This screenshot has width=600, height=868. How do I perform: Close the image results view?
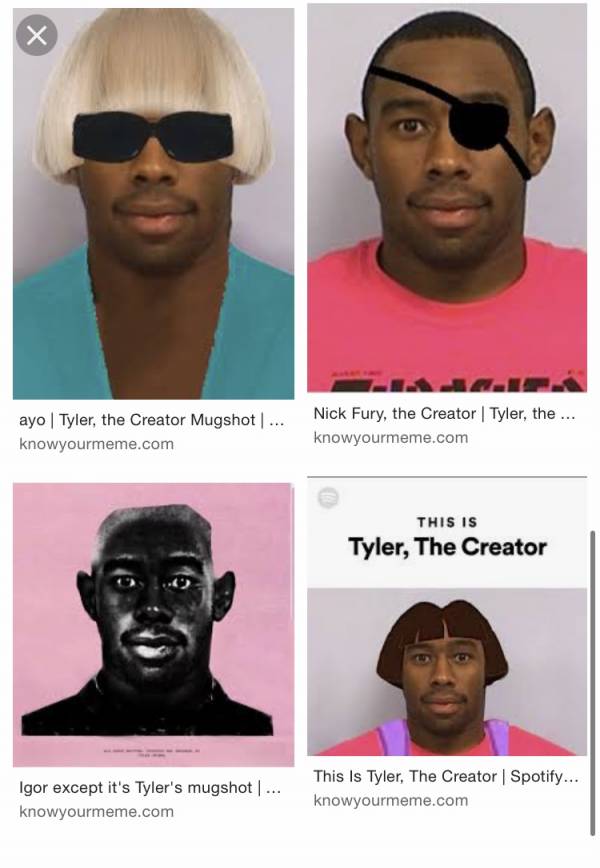pyautogui.click(x=36, y=37)
